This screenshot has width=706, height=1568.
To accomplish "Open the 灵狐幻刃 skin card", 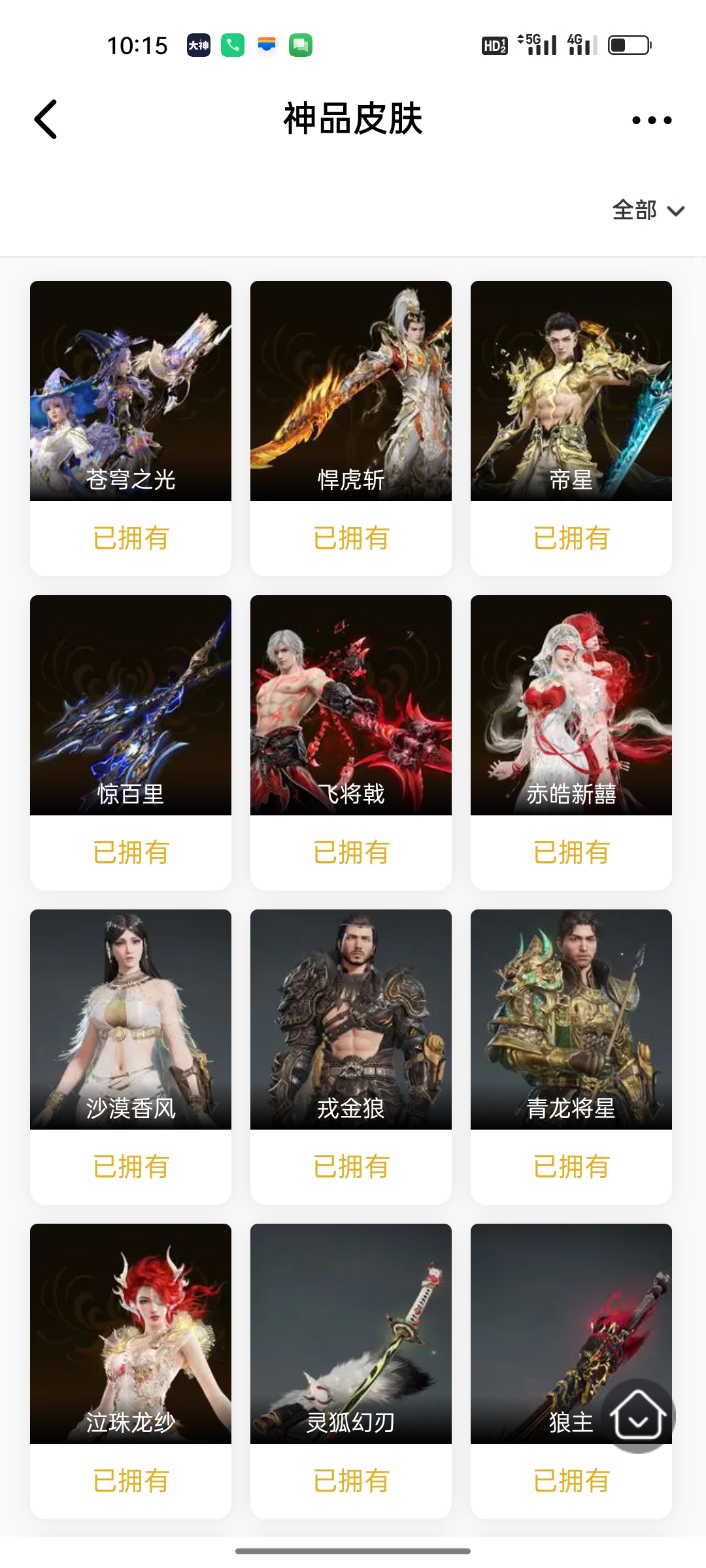I will point(351,1371).
